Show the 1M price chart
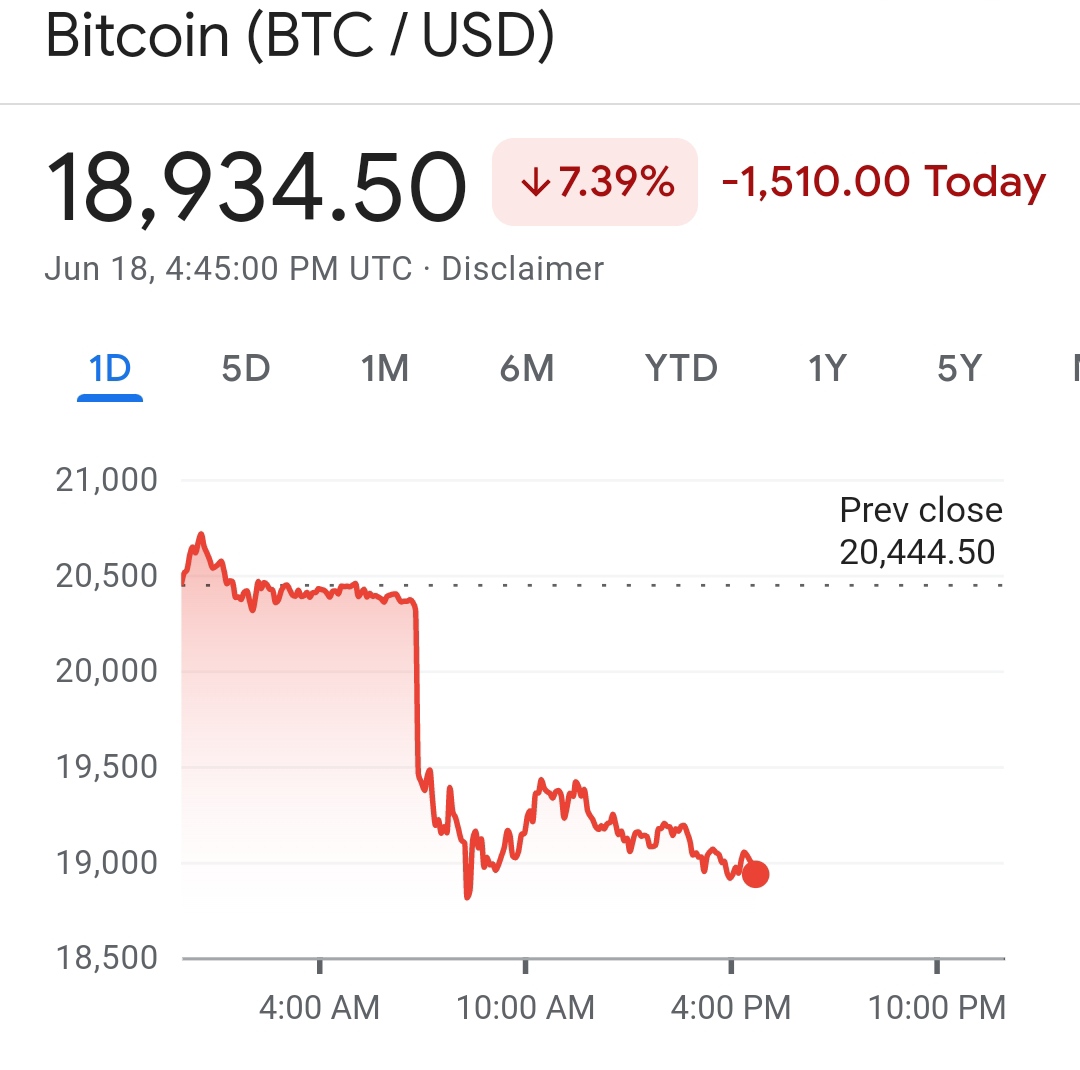1080x1070 pixels. point(385,369)
